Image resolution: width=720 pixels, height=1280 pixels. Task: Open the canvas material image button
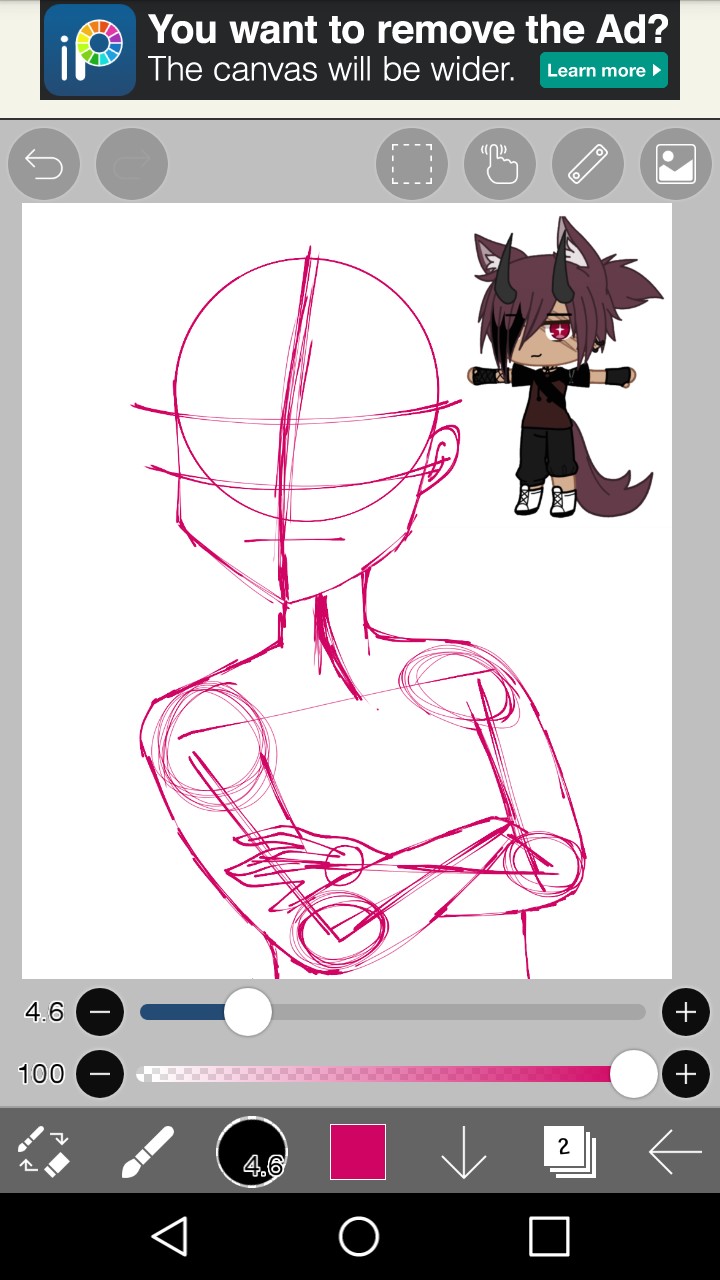676,164
